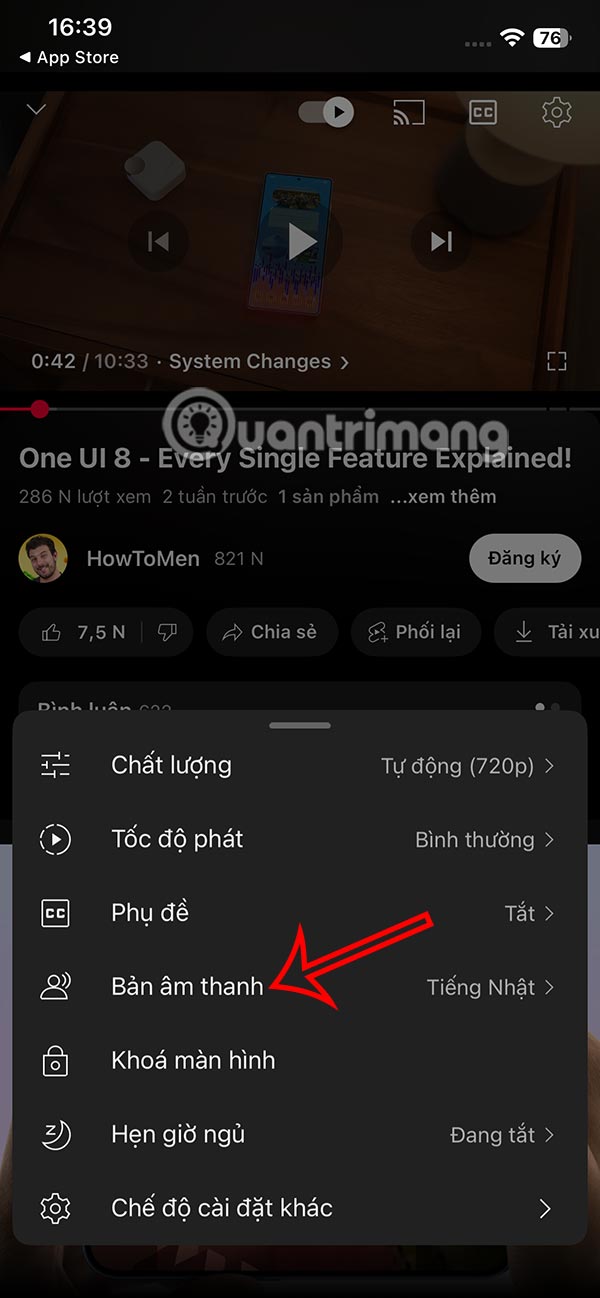Open Chế độ cài đặt khác
This screenshot has width=600, height=1298.
300,1208
